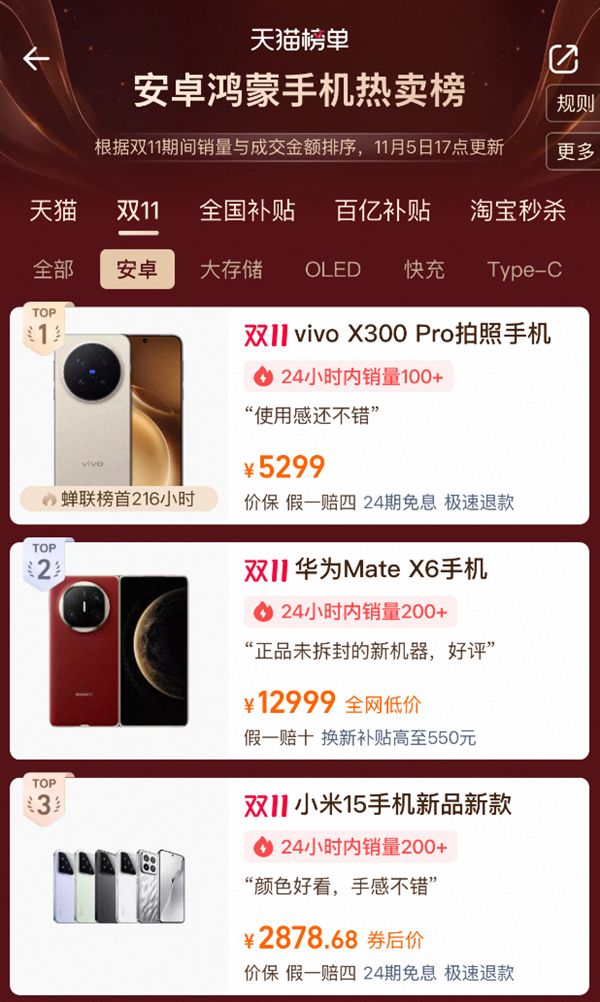Filter by 大存储
This screenshot has width=600, height=1002.
(231, 269)
